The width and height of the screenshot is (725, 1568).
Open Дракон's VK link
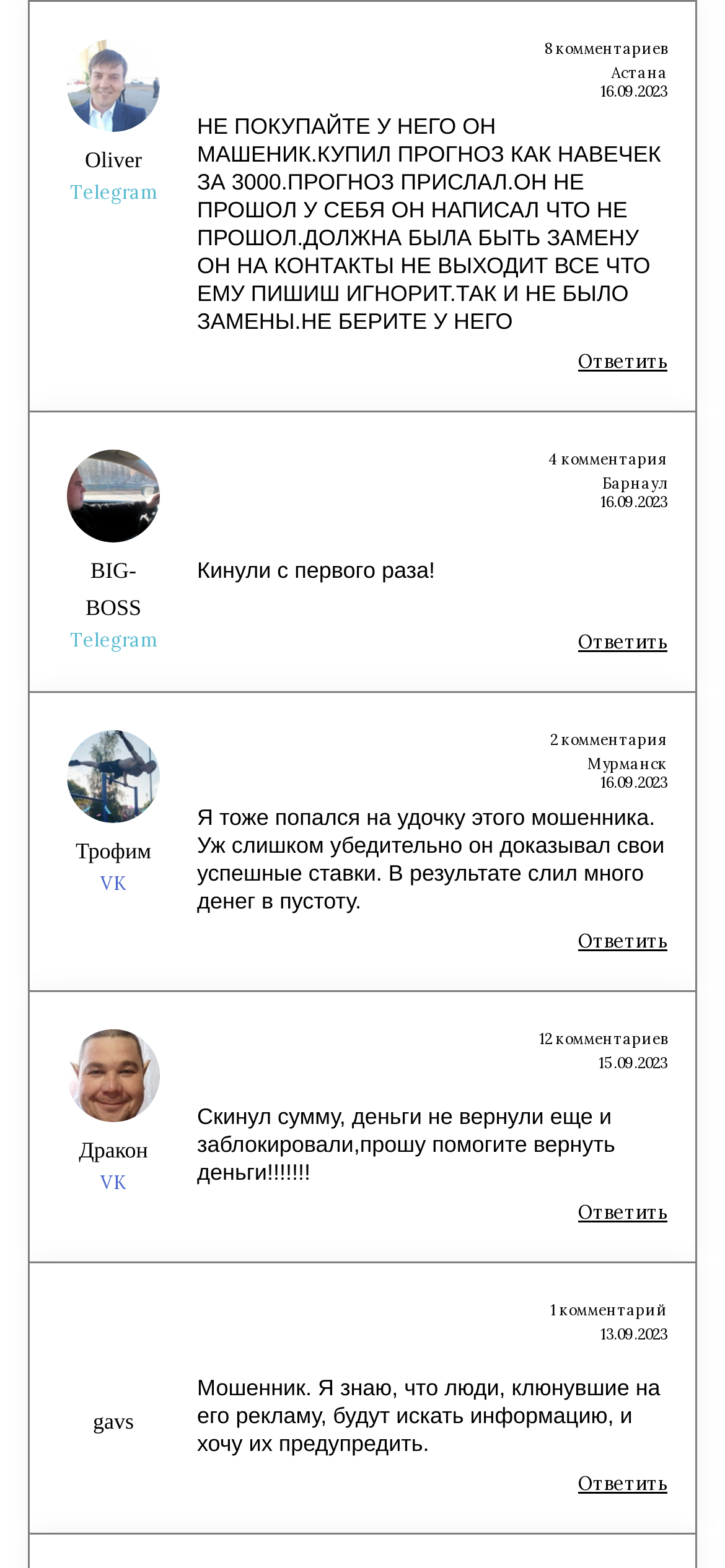tap(113, 1182)
